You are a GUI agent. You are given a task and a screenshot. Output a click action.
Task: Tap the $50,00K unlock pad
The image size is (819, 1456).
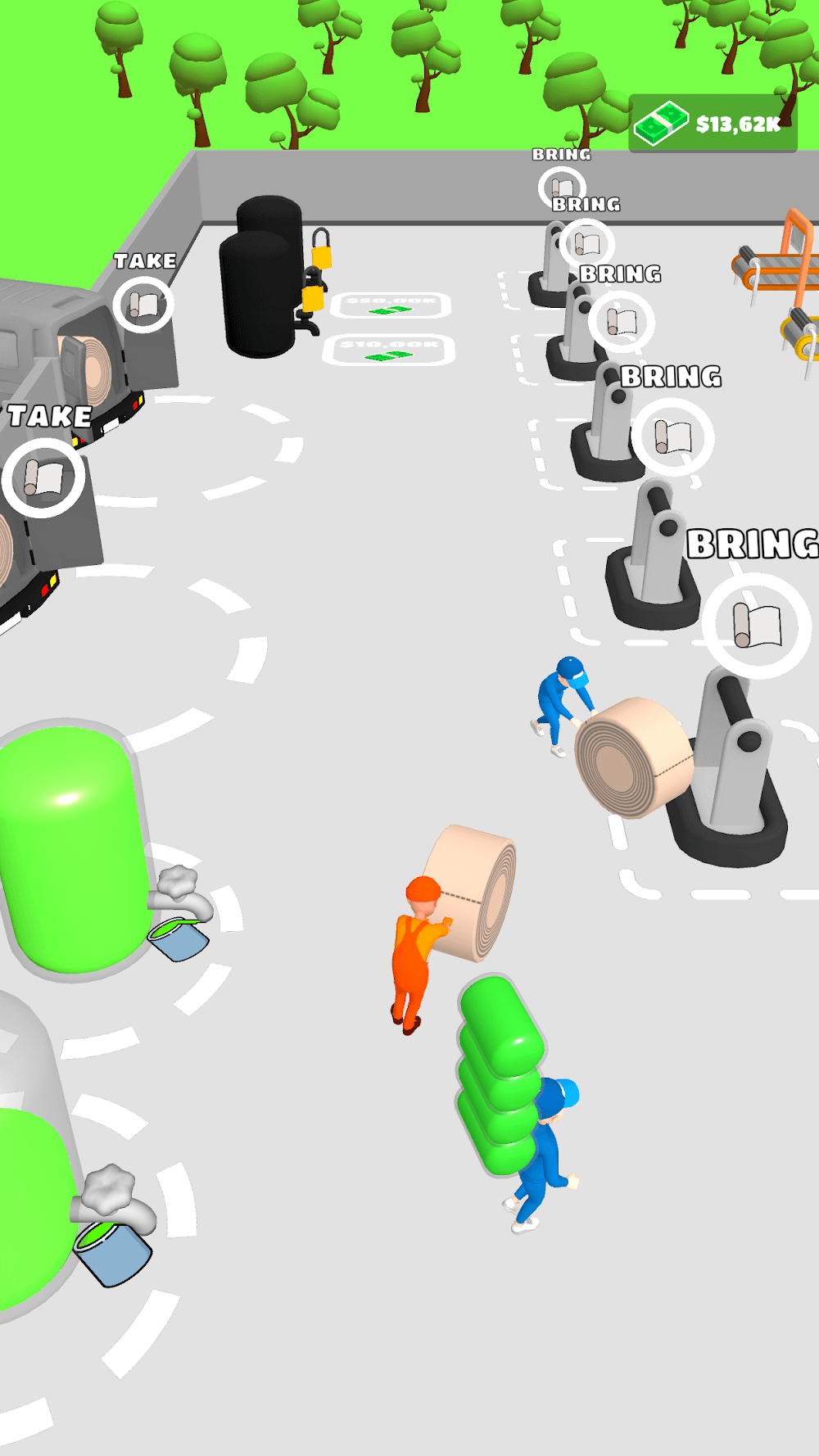tap(391, 305)
